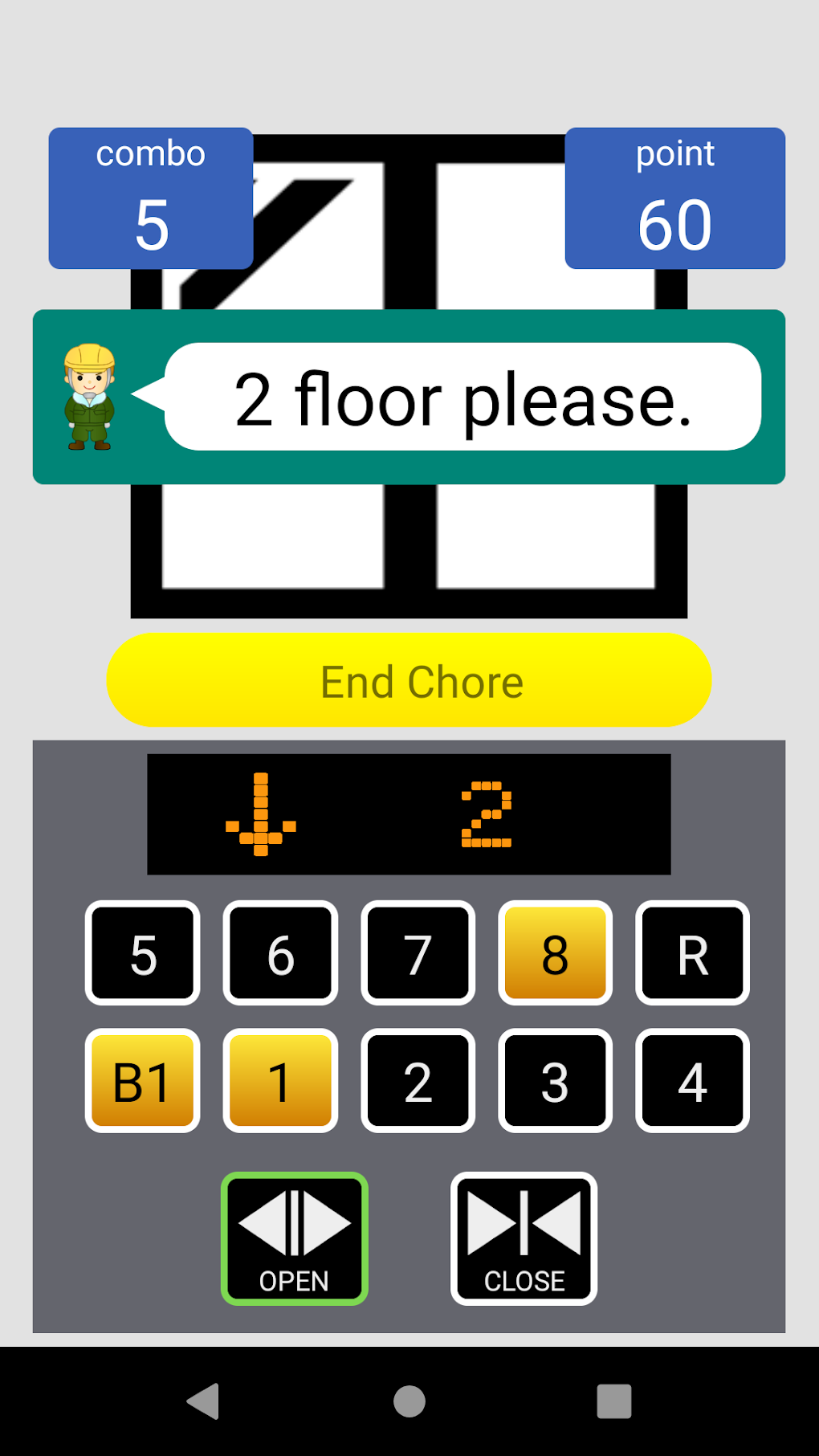Select the combo counter panel
This screenshot has height=1456, width=819.
coord(151,197)
